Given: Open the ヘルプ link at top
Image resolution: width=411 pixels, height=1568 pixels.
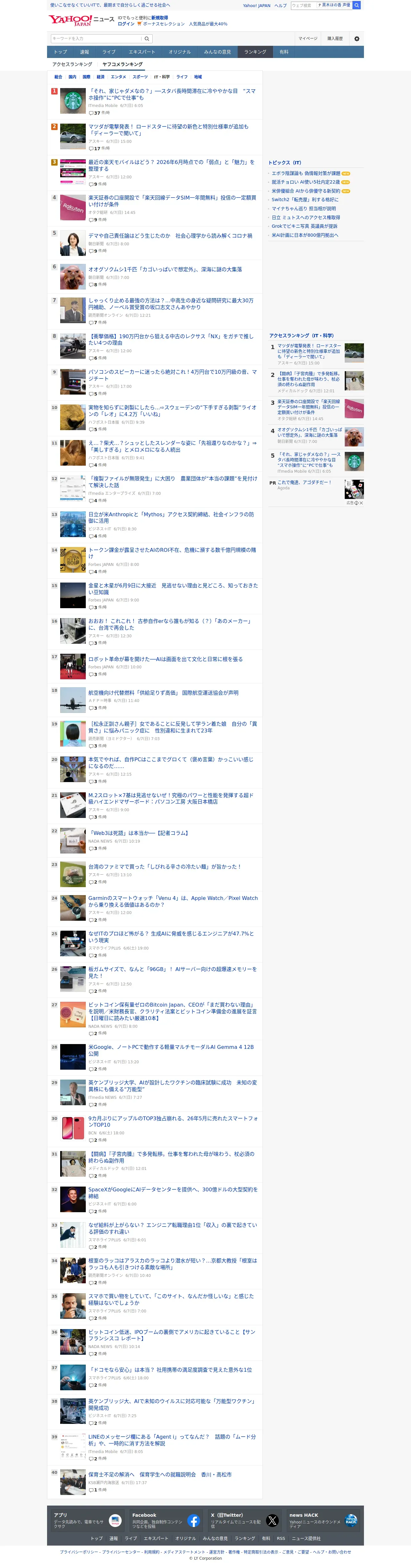Looking at the screenshot, I should pyautogui.click(x=280, y=5).
